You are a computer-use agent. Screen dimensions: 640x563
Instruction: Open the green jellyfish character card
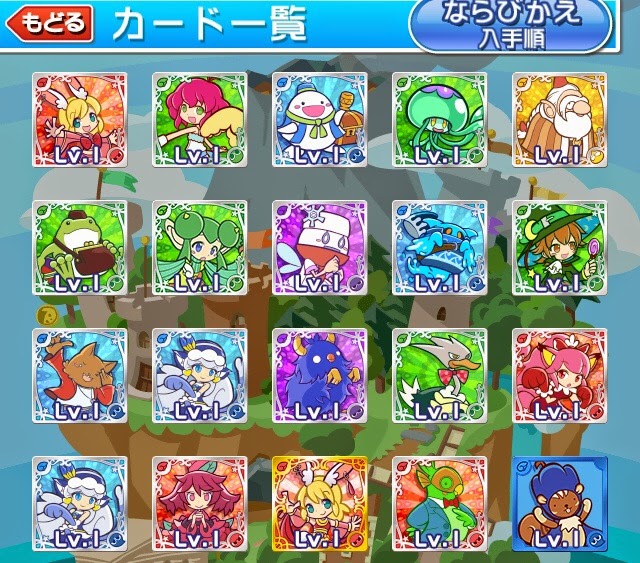tap(440, 120)
